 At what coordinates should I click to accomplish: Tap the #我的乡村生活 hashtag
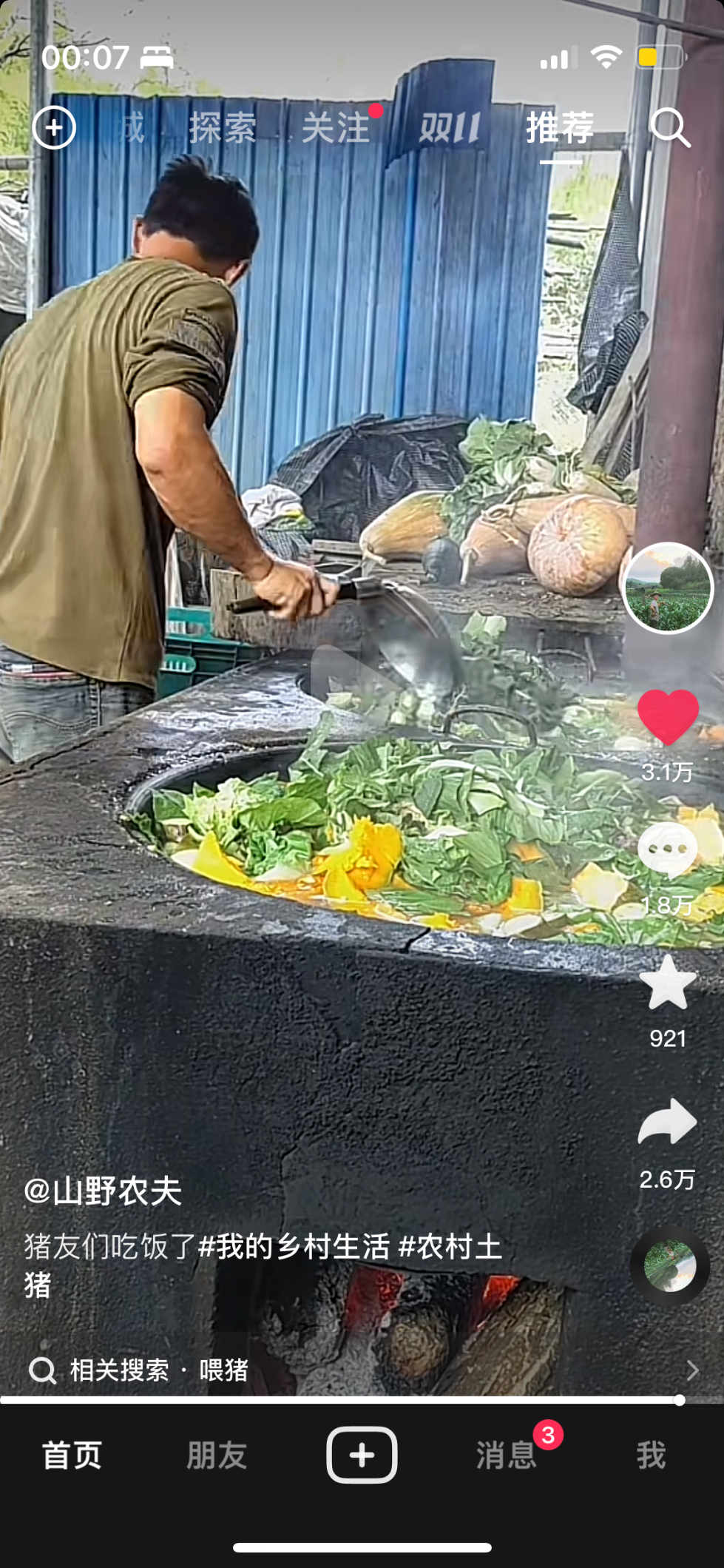click(294, 1247)
